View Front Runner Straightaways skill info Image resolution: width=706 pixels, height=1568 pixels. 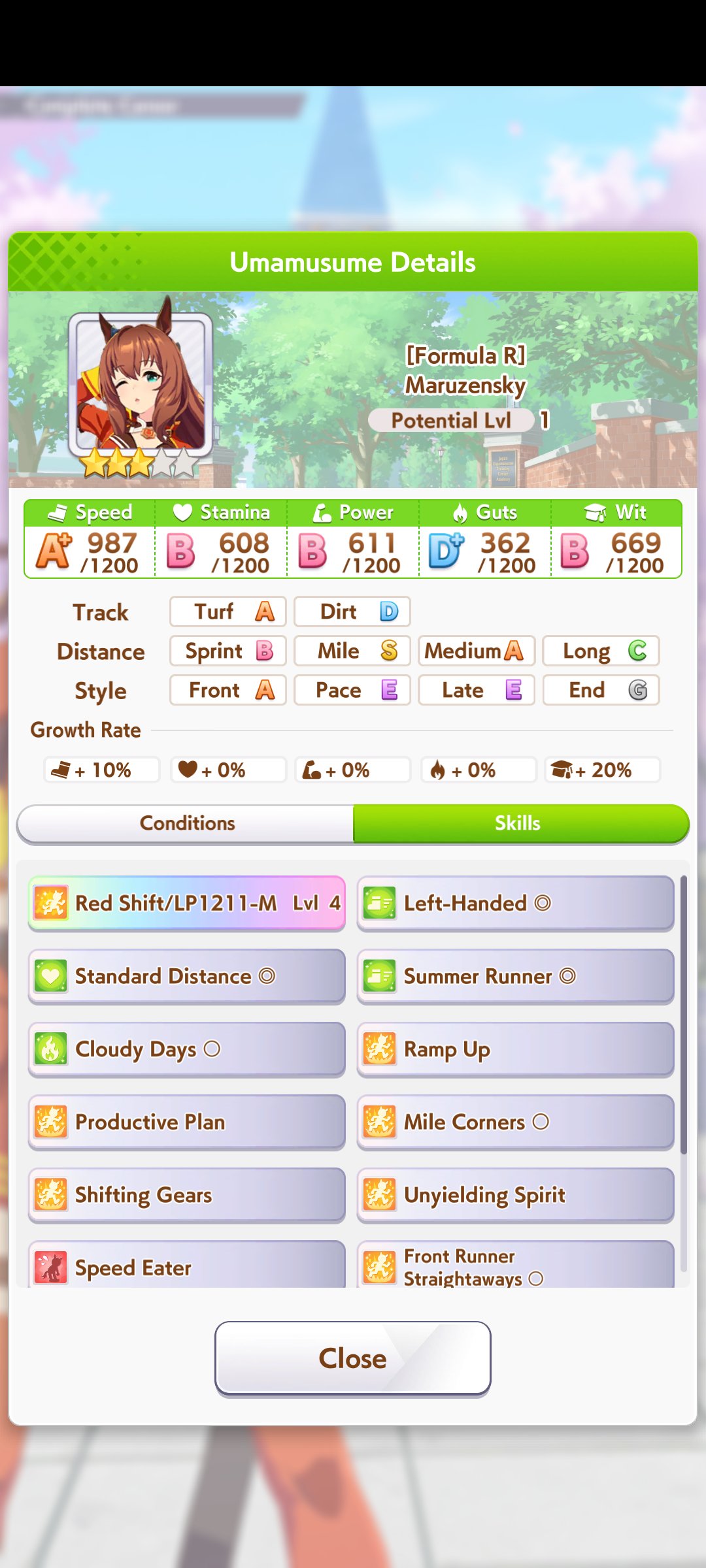[x=516, y=1265]
